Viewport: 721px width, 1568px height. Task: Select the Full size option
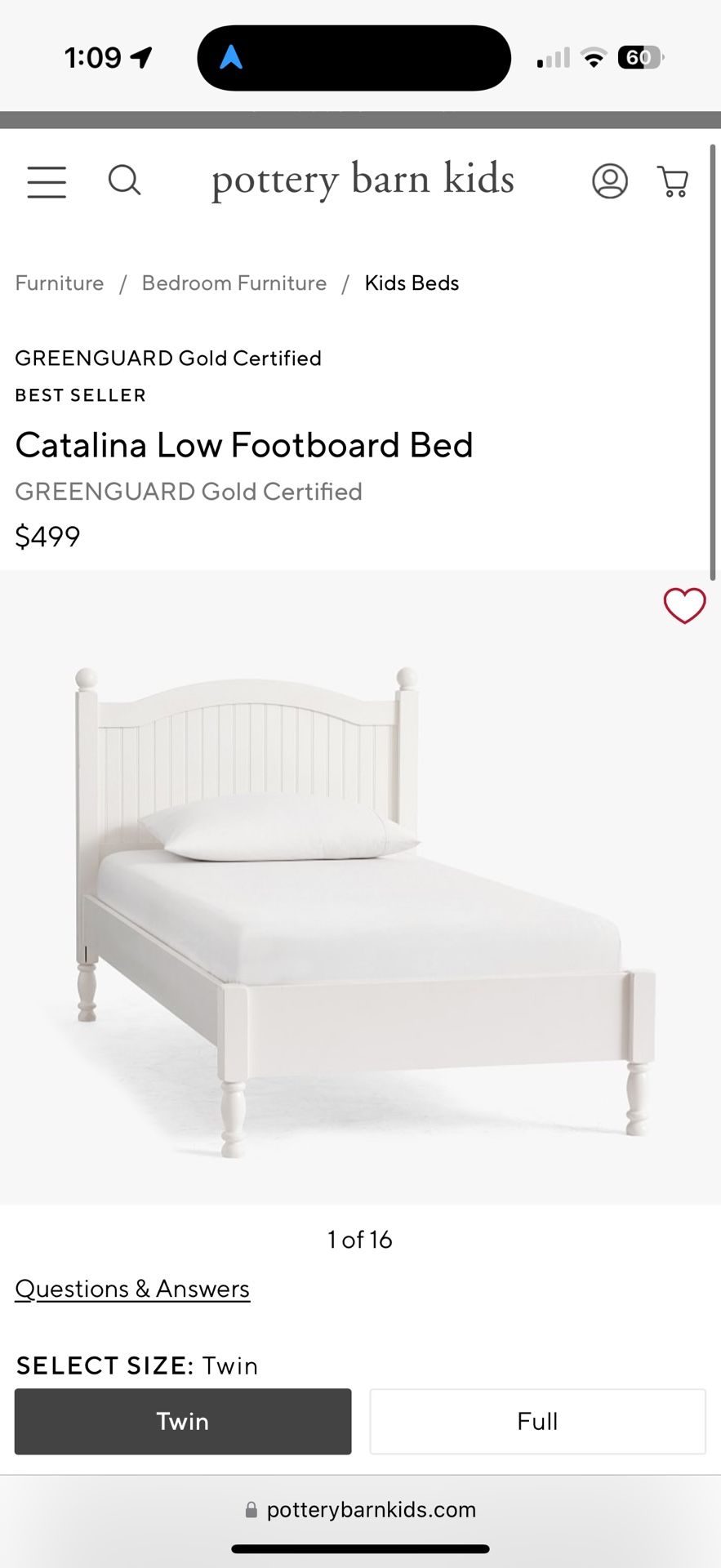coord(537,1421)
